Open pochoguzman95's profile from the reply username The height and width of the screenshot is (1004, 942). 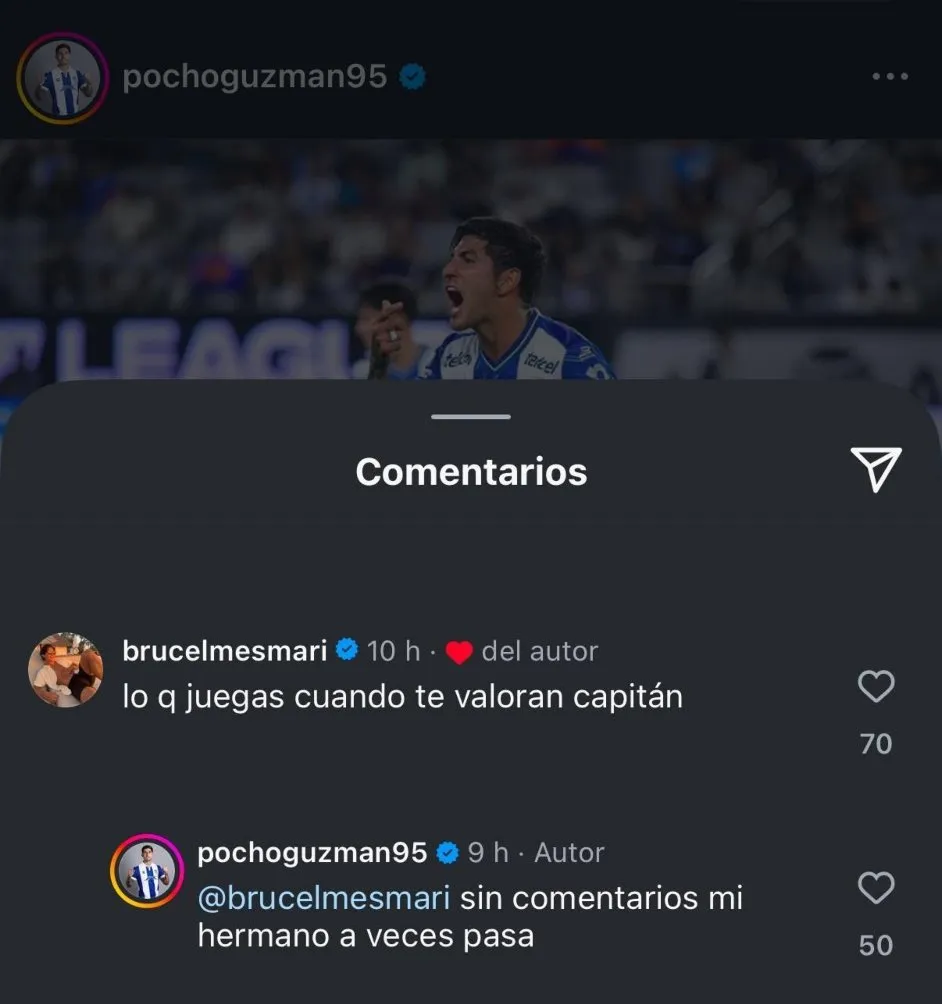coord(313,853)
